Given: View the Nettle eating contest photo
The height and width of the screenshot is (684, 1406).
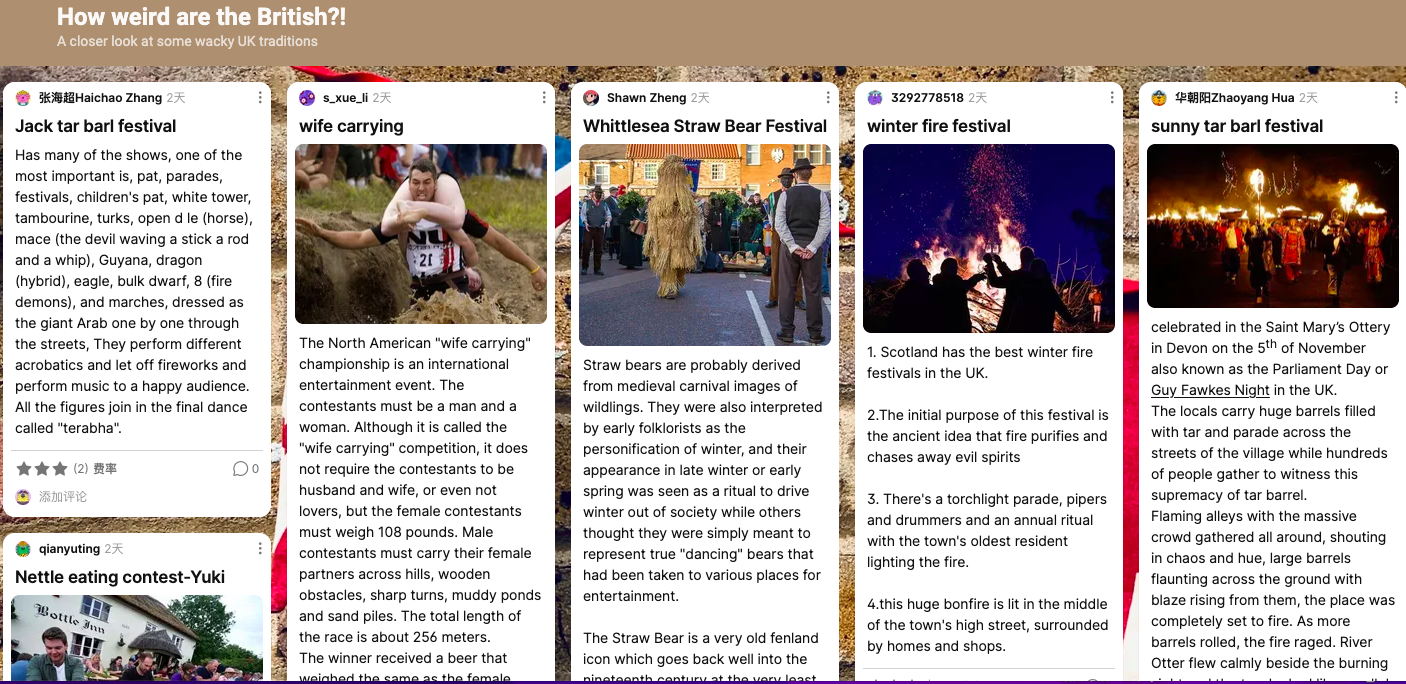Looking at the screenshot, I should coord(137,638).
